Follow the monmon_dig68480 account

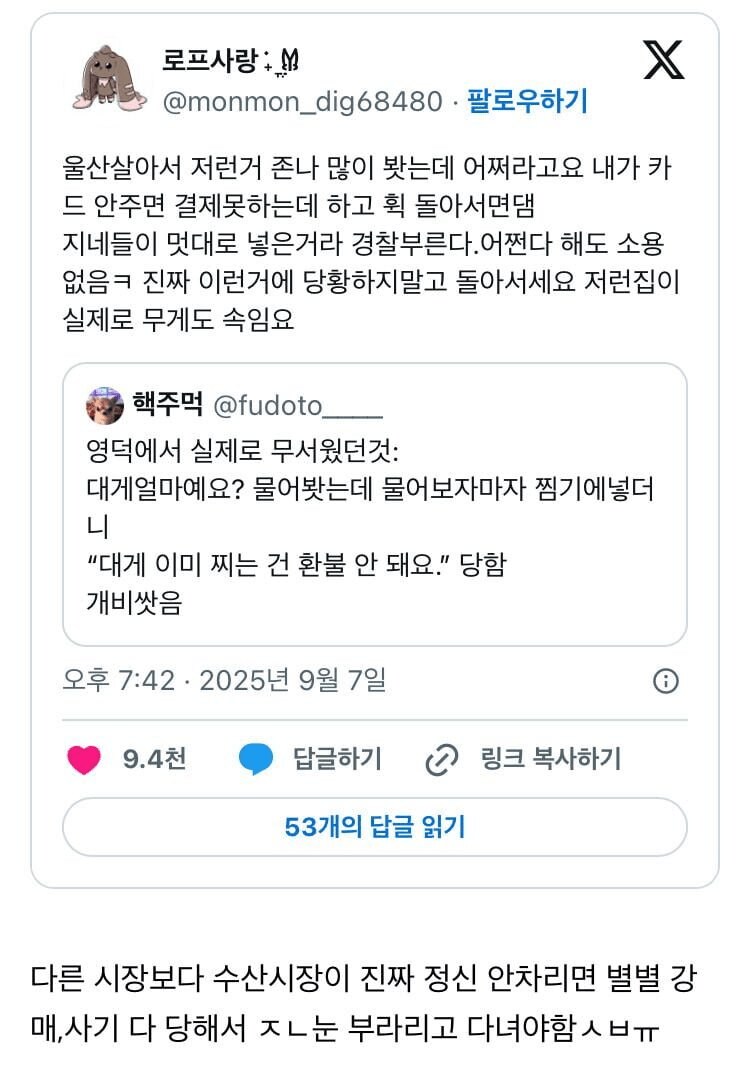(528, 101)
